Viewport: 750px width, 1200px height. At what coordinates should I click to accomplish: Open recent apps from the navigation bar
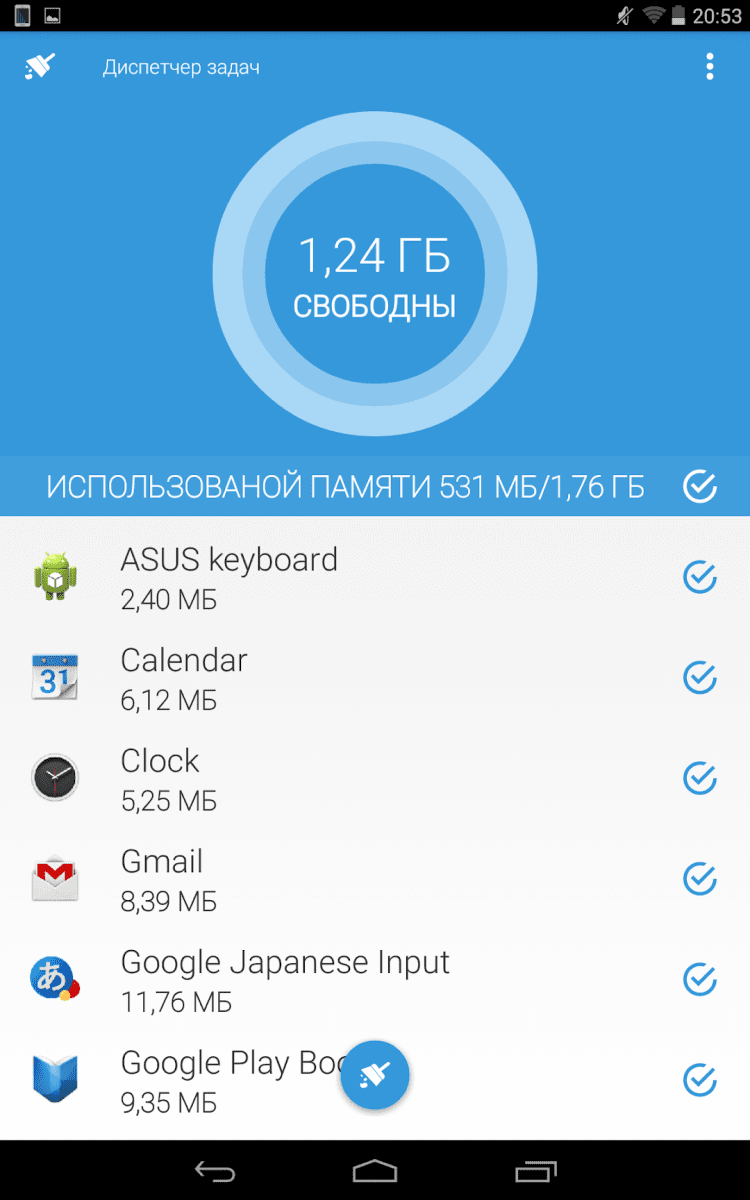536,1171
